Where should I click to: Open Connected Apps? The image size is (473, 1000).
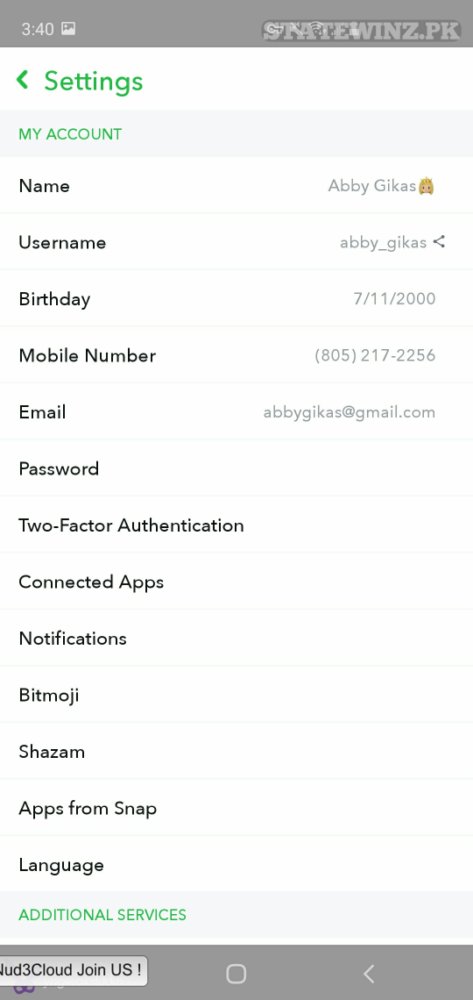coord(236,582)
